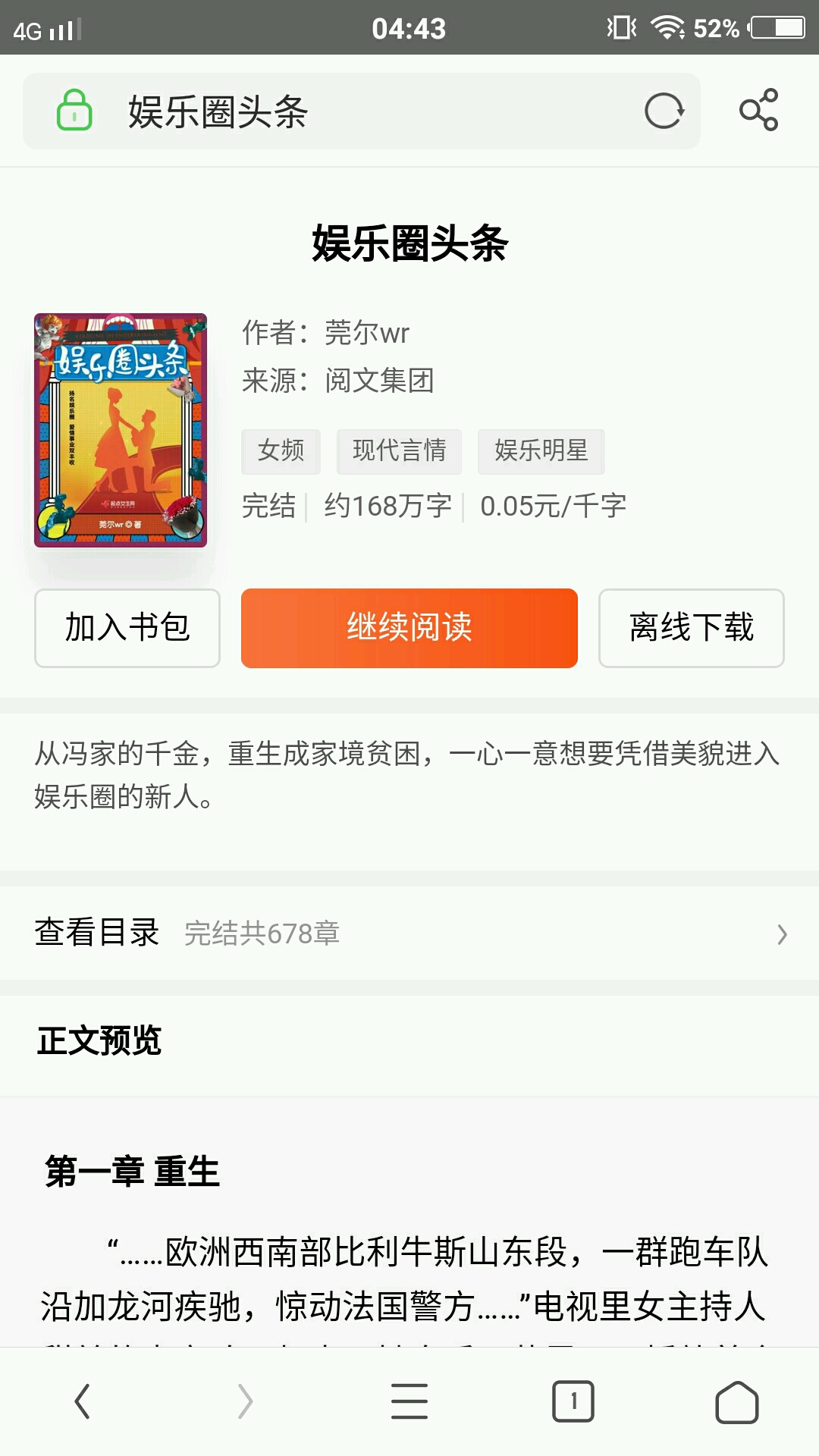Add the book via 加入书包

[127, 628]
